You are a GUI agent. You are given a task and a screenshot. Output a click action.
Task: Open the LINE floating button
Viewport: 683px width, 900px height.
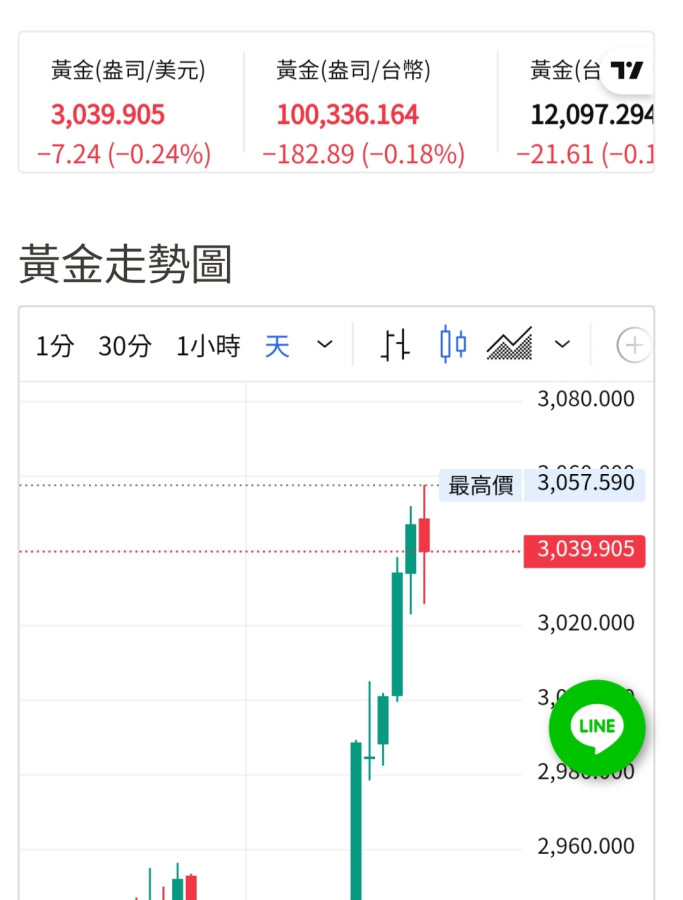(x=597, y=727)
